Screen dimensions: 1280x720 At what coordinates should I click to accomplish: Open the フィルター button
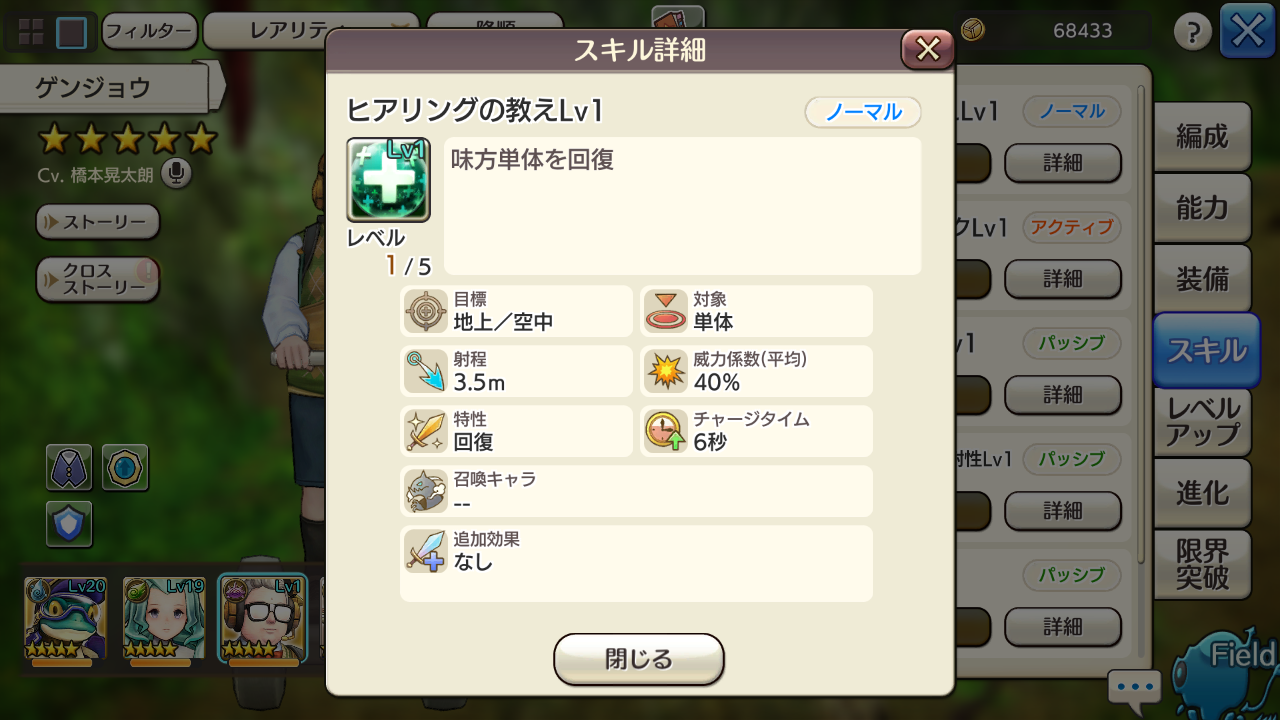point(148,31)
